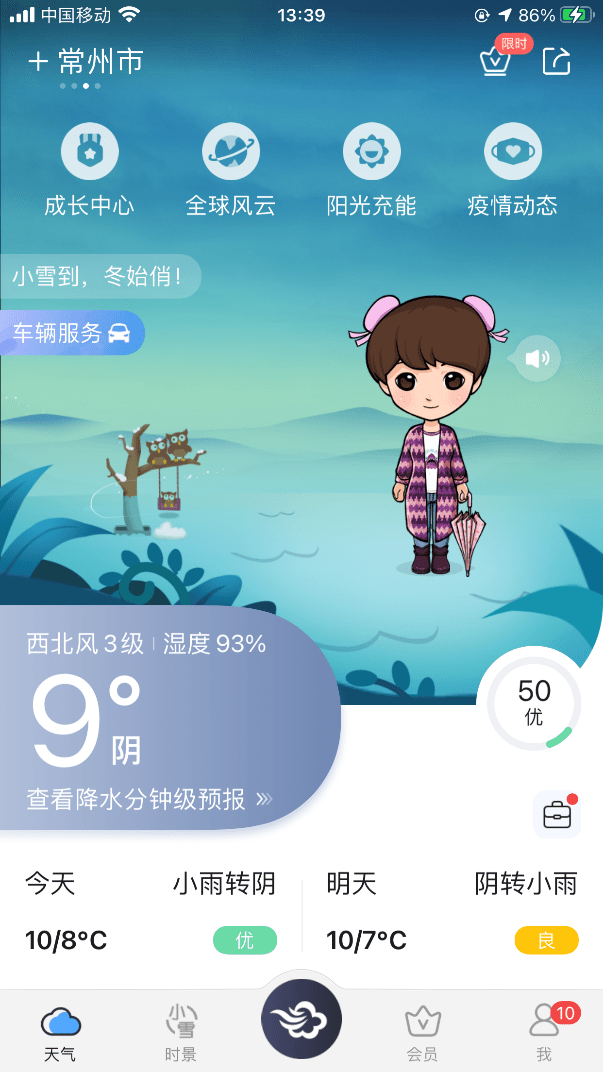This screenshot has width=603, height=1072.
Task: Tap the speaker icon for voice broadcast
Action: [x=538, y=358]
